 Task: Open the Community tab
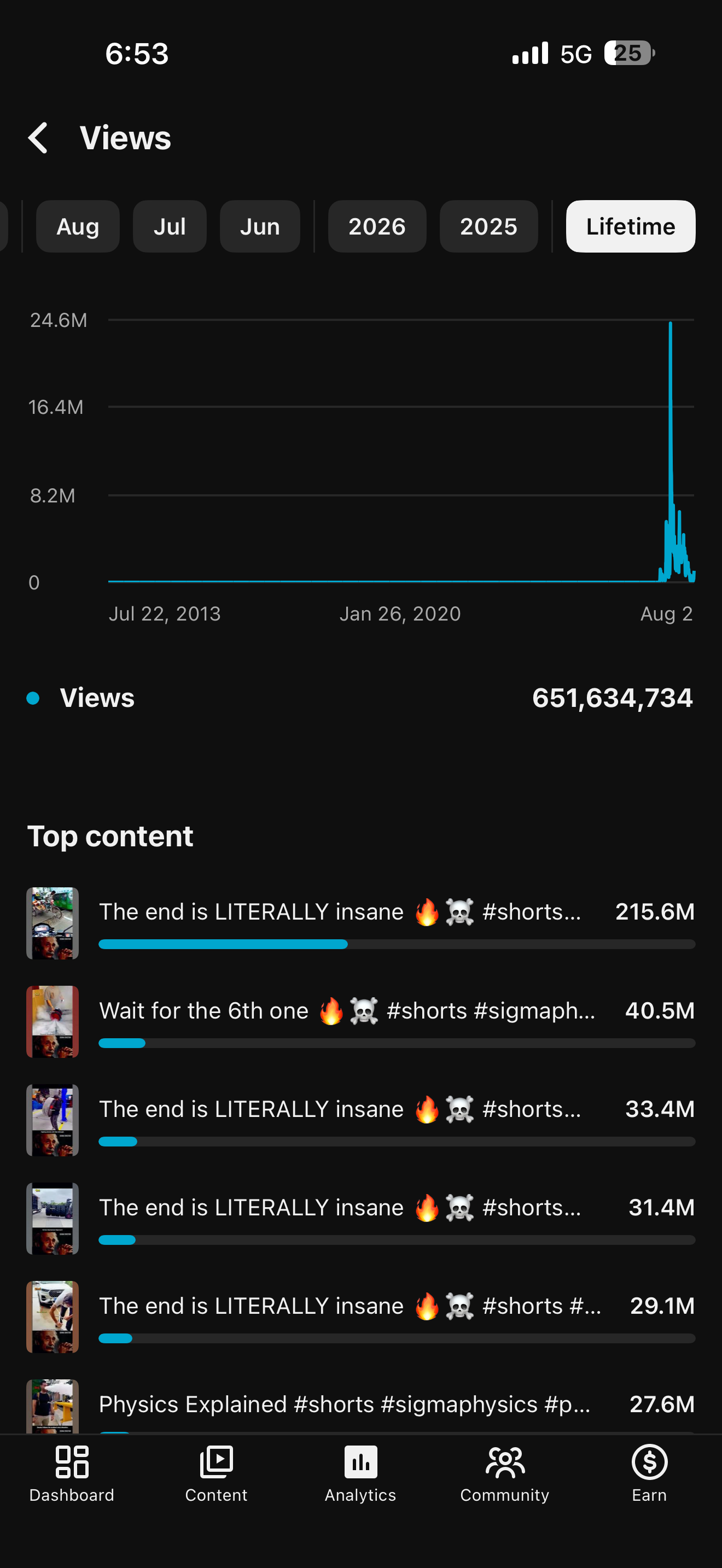pos(505,1473)
